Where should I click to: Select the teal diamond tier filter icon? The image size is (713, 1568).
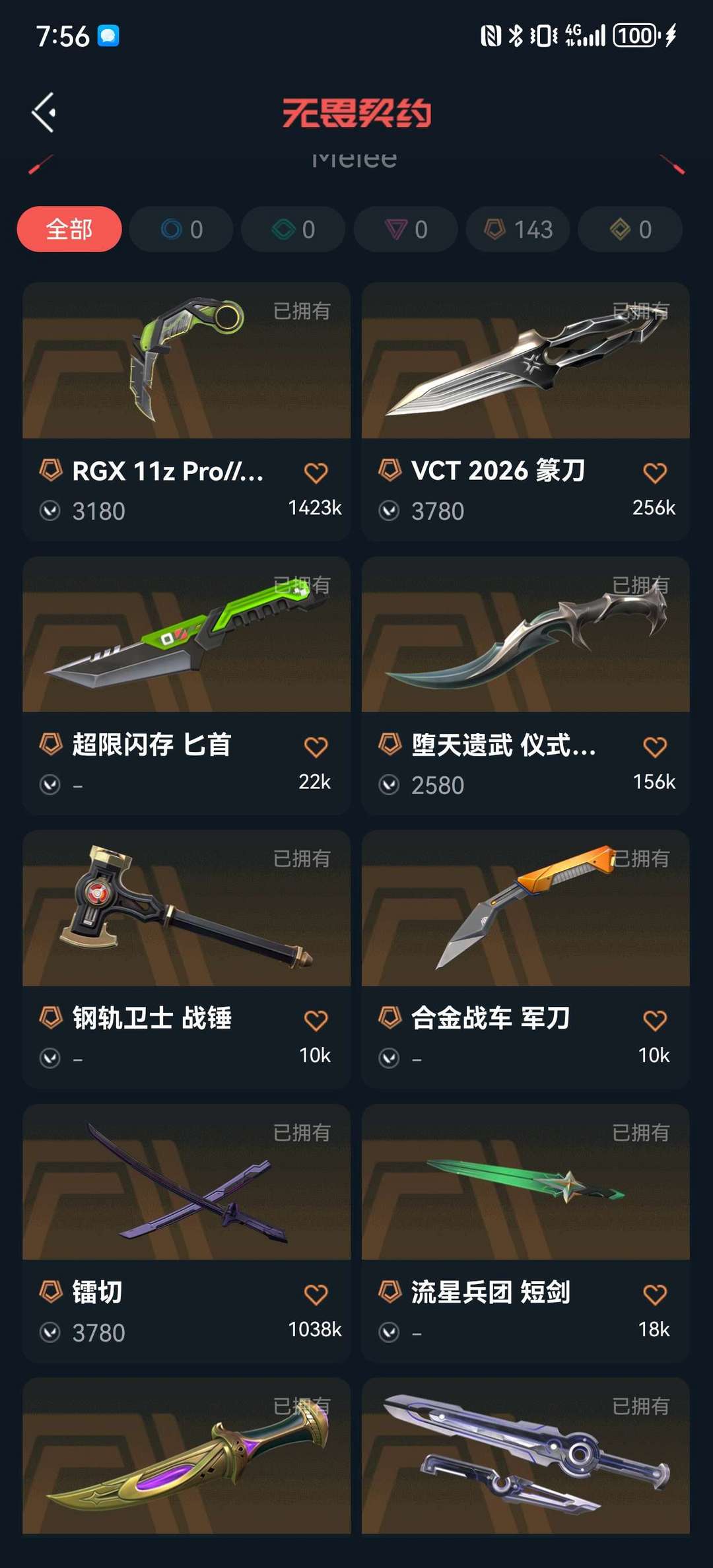pyautogui.click(x=292, y=229)
